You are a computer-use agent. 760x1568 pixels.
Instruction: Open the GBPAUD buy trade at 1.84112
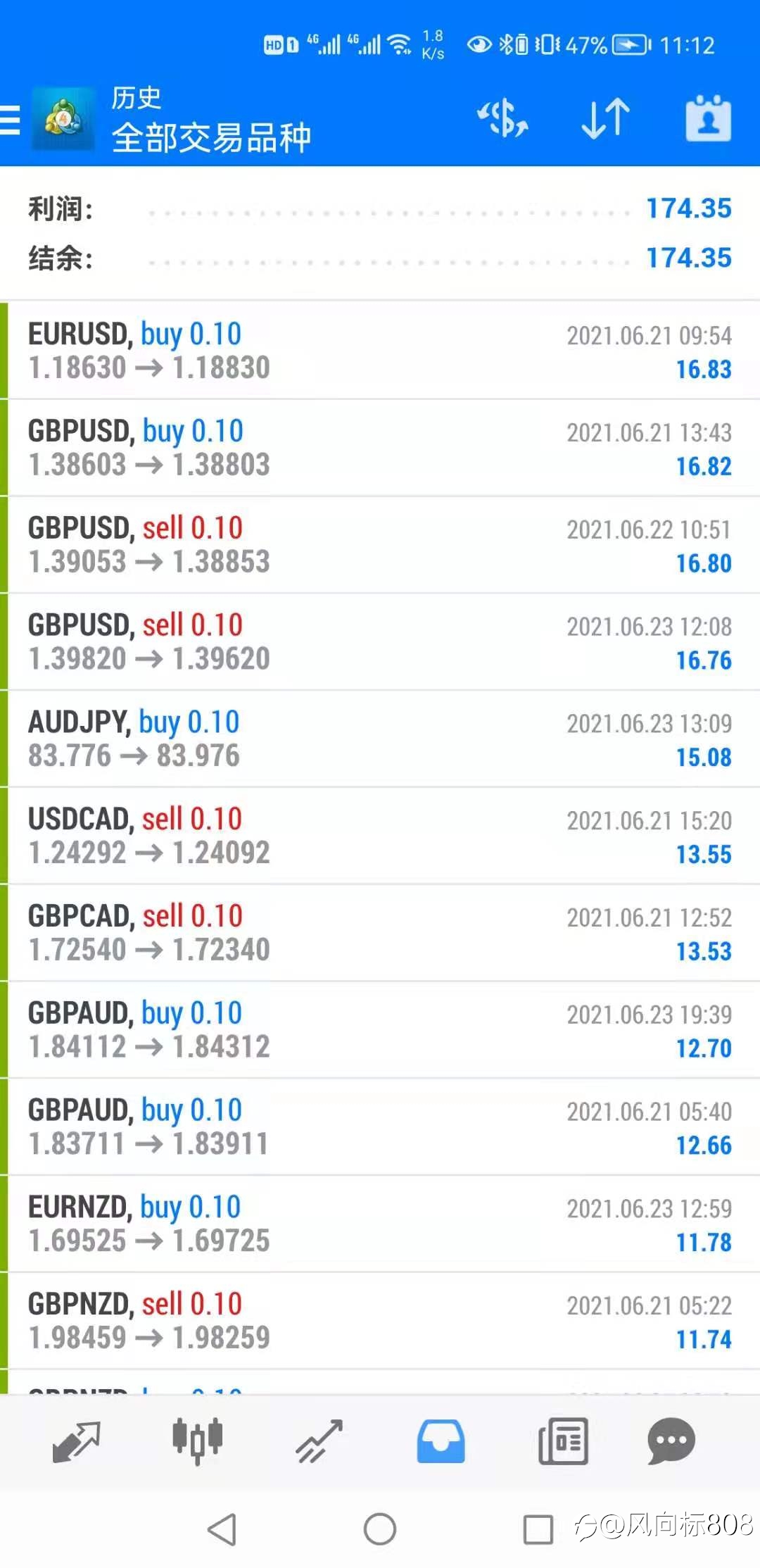tap(380, 1031)
